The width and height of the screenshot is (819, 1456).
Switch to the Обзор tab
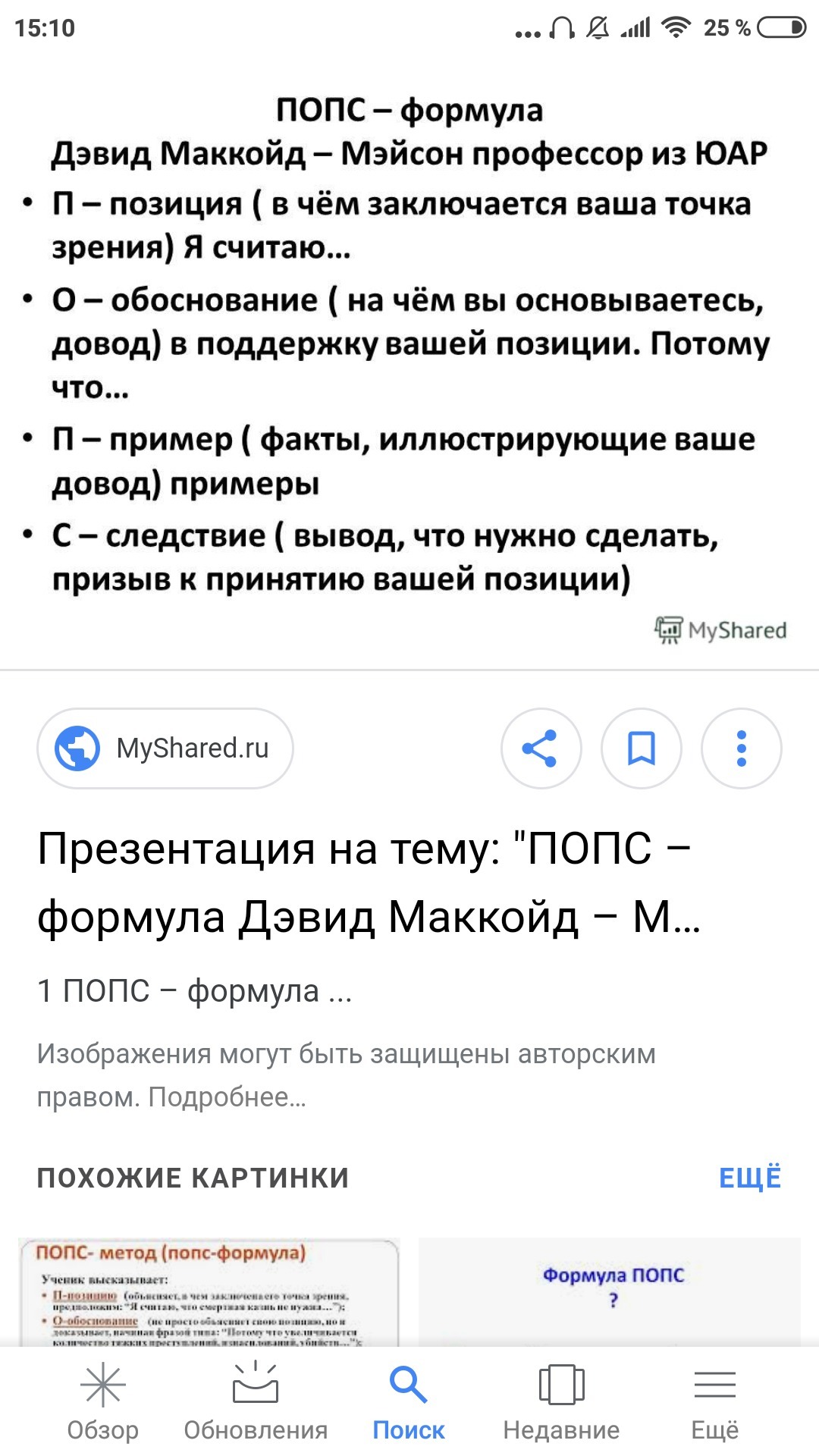(x=103, y=1403)
